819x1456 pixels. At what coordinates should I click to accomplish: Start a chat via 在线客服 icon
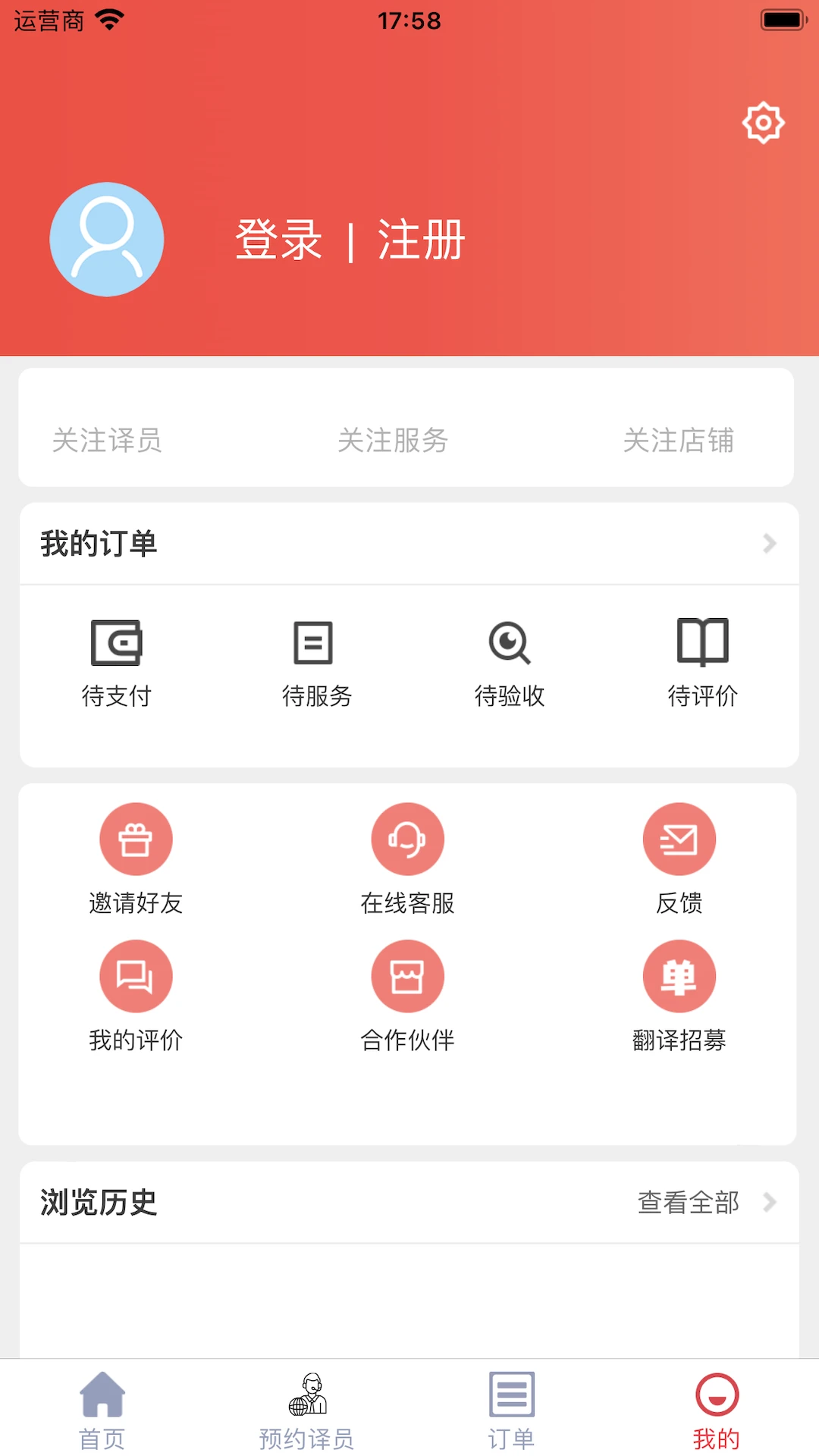[407, 839]
